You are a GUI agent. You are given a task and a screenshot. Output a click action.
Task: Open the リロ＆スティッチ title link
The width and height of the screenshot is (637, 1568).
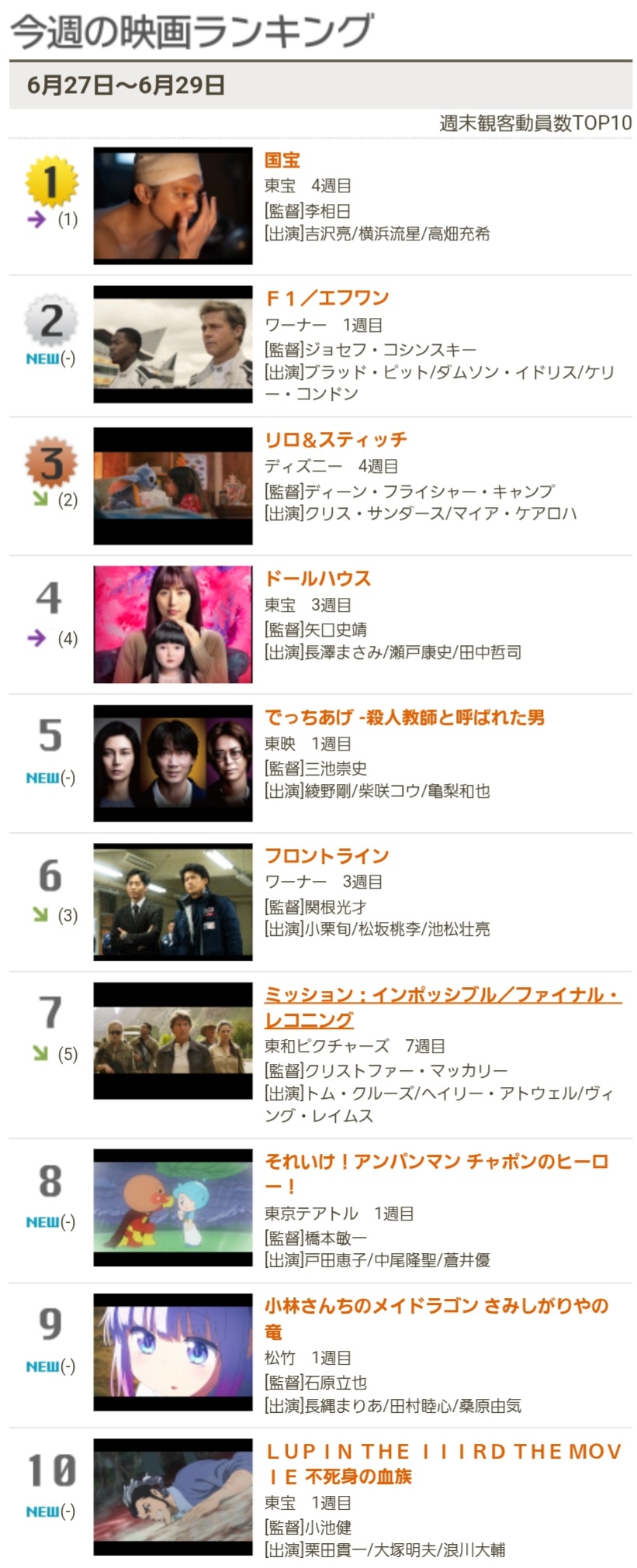point(336,440)
